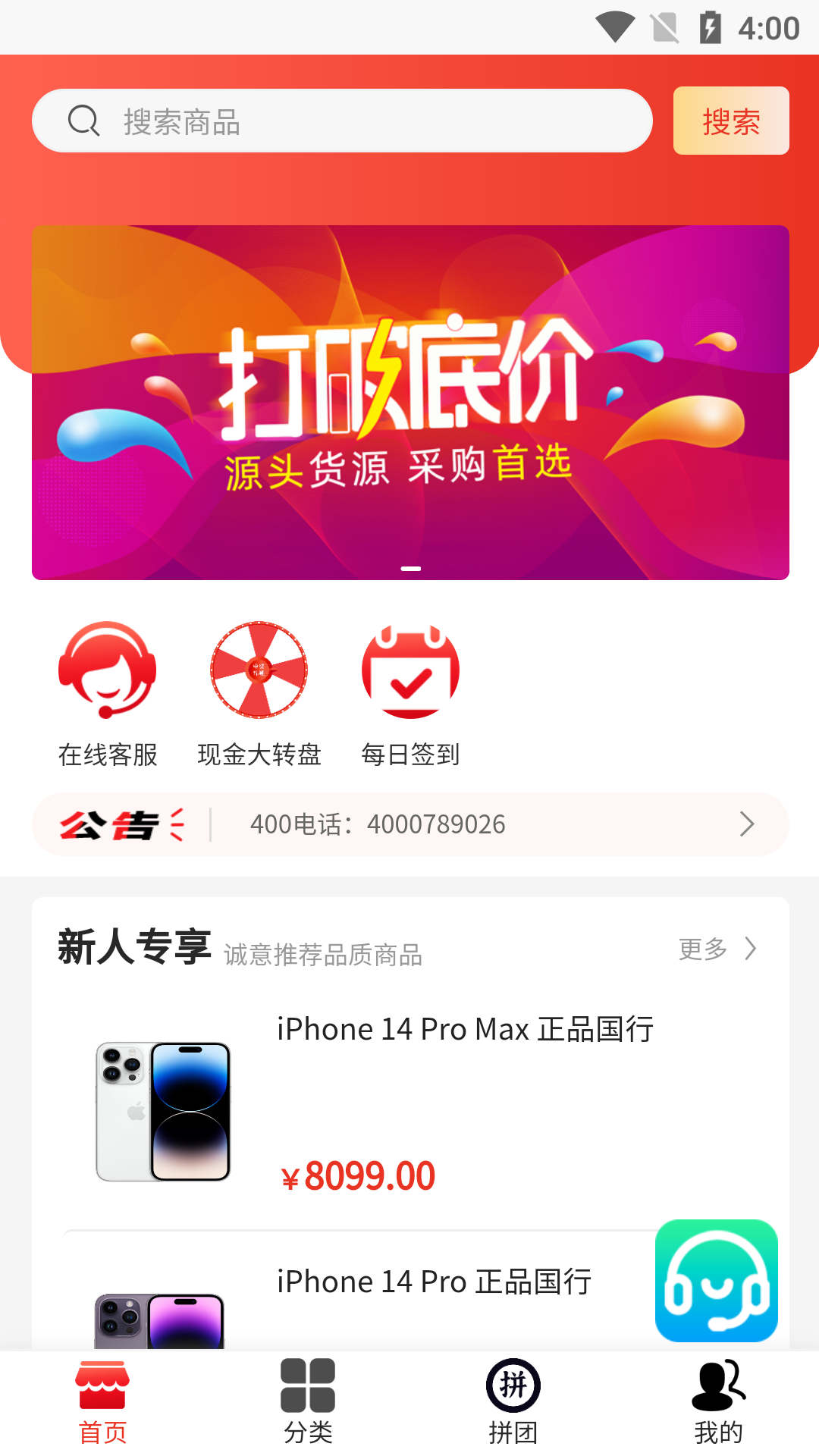Image resolution: width=819 pixels, height=1456 pixels.
Task: Tap the carousel indicator dot on the banner
Action: 409,567
